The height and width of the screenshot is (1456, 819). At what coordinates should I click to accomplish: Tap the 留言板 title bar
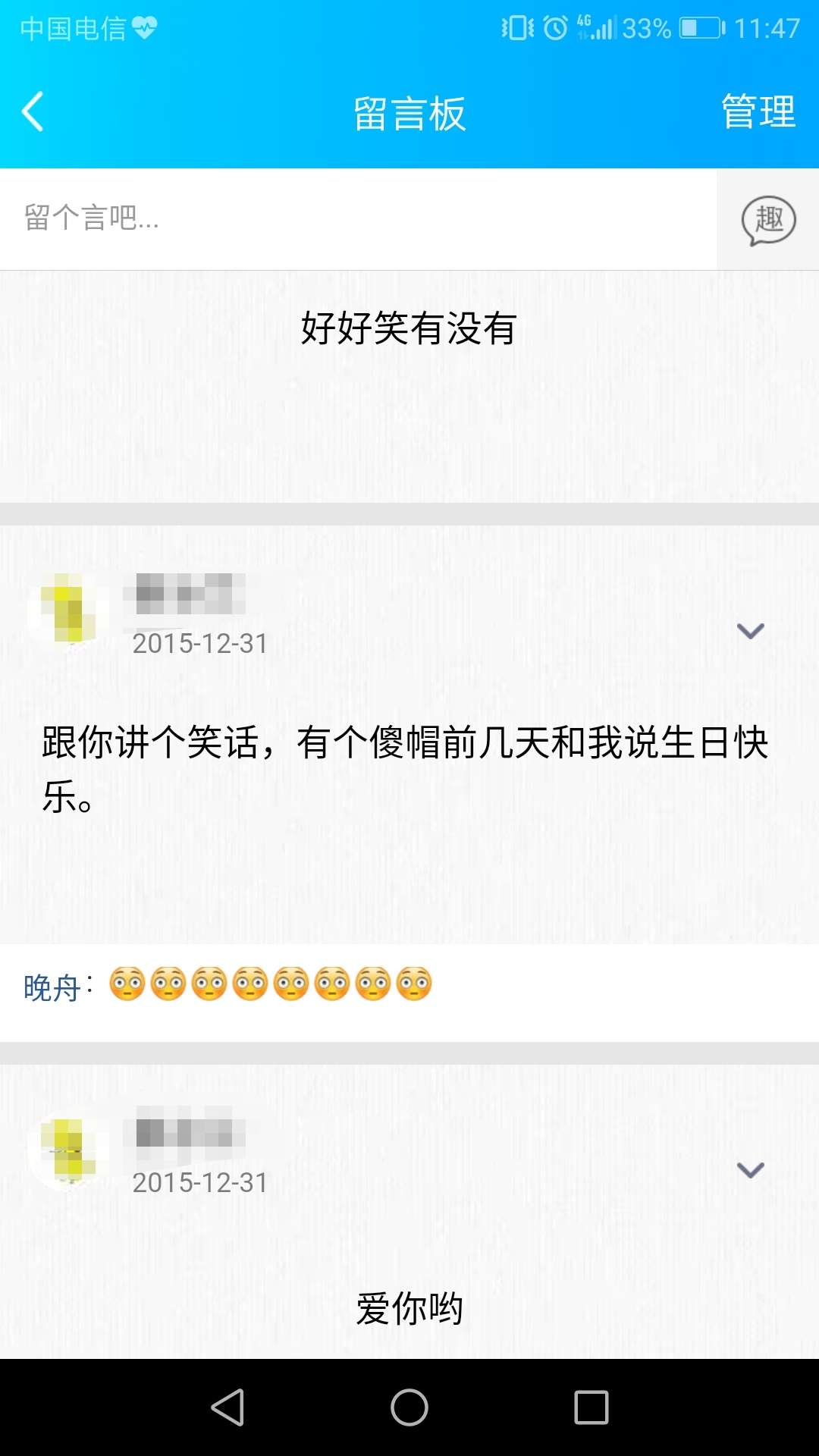pyautogui.click(x=409, y=112)
